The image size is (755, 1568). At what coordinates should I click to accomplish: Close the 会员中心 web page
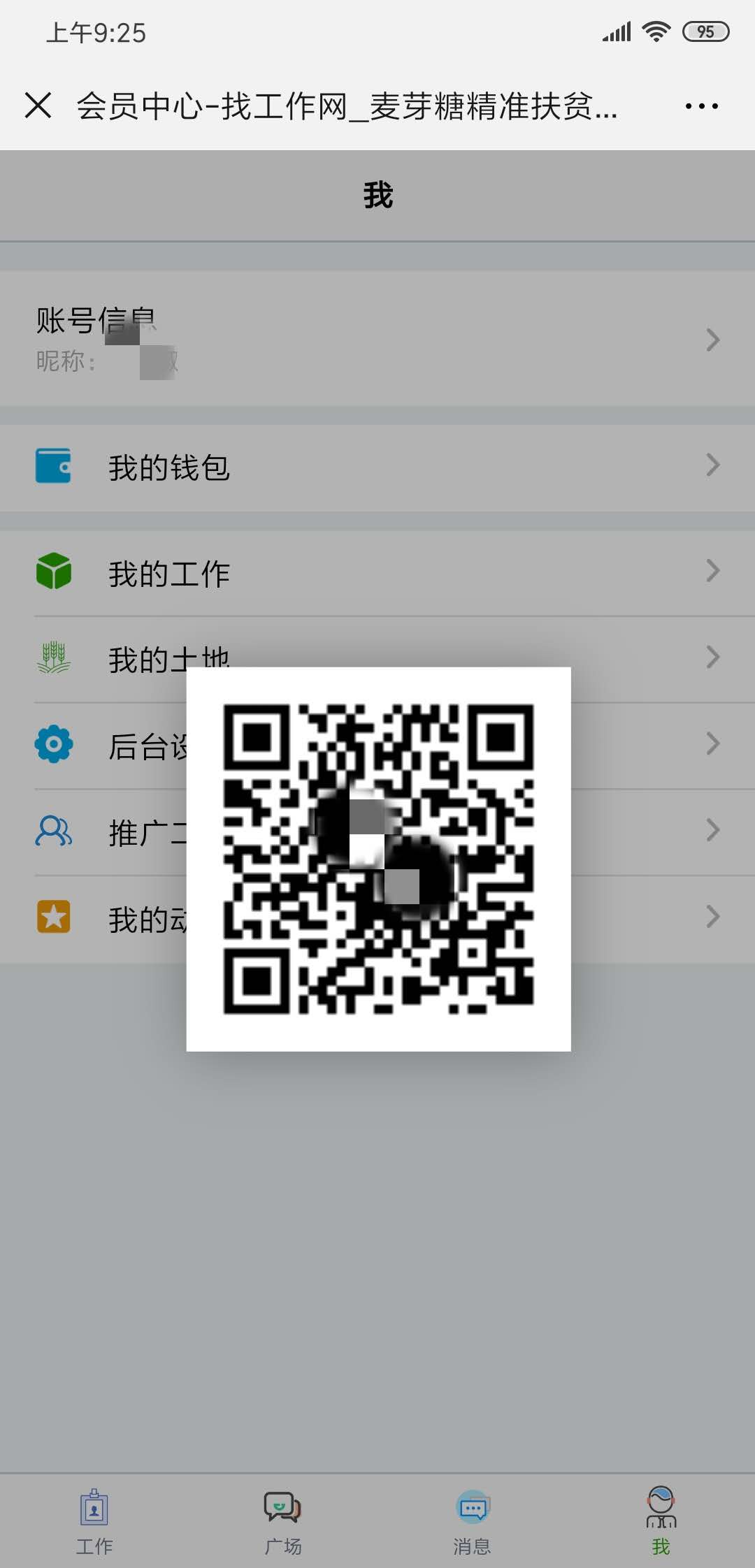(x=38, y=106)
